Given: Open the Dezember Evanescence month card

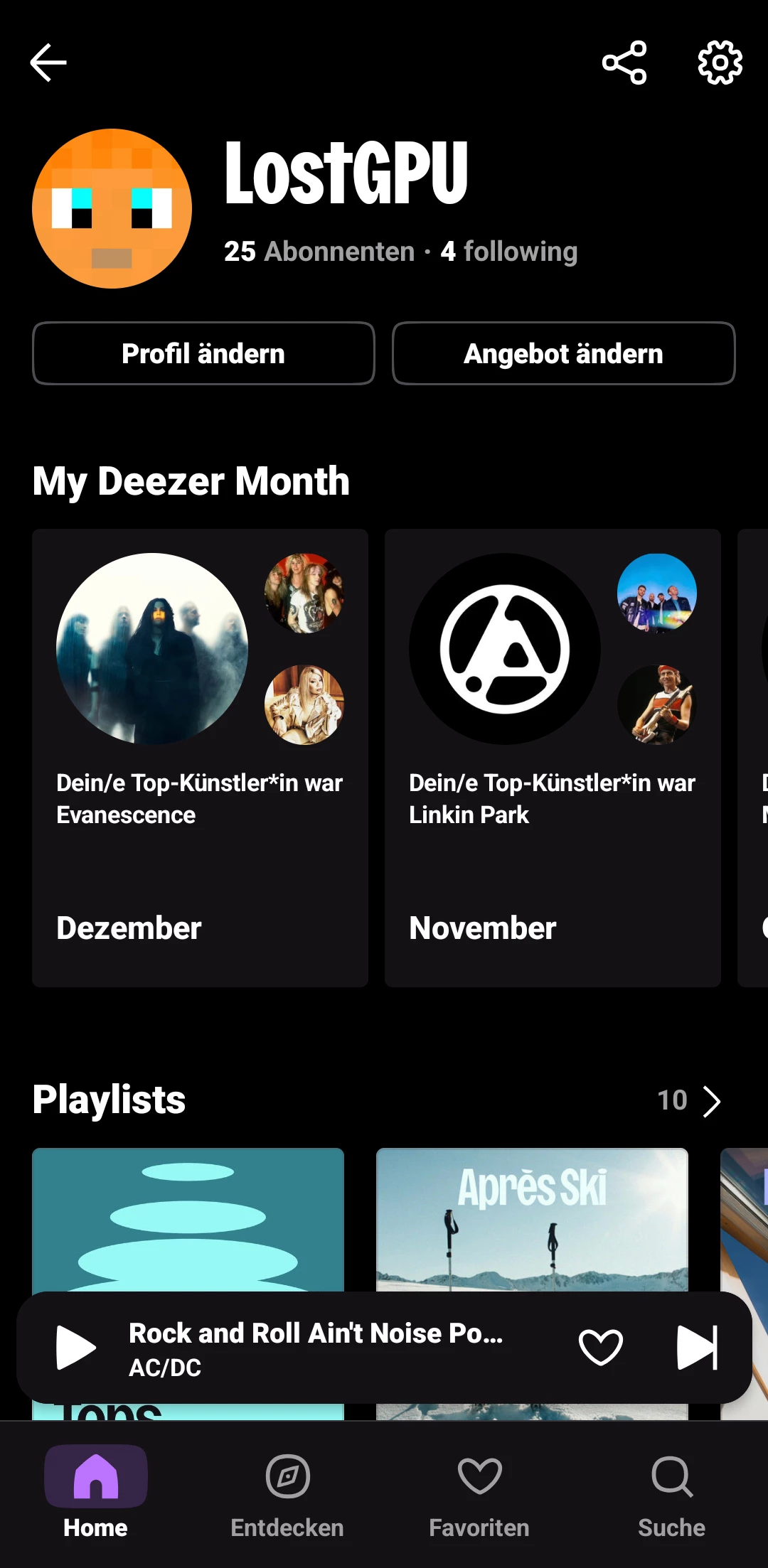Looking at the screenshot, I should click(x=200, y=757).
